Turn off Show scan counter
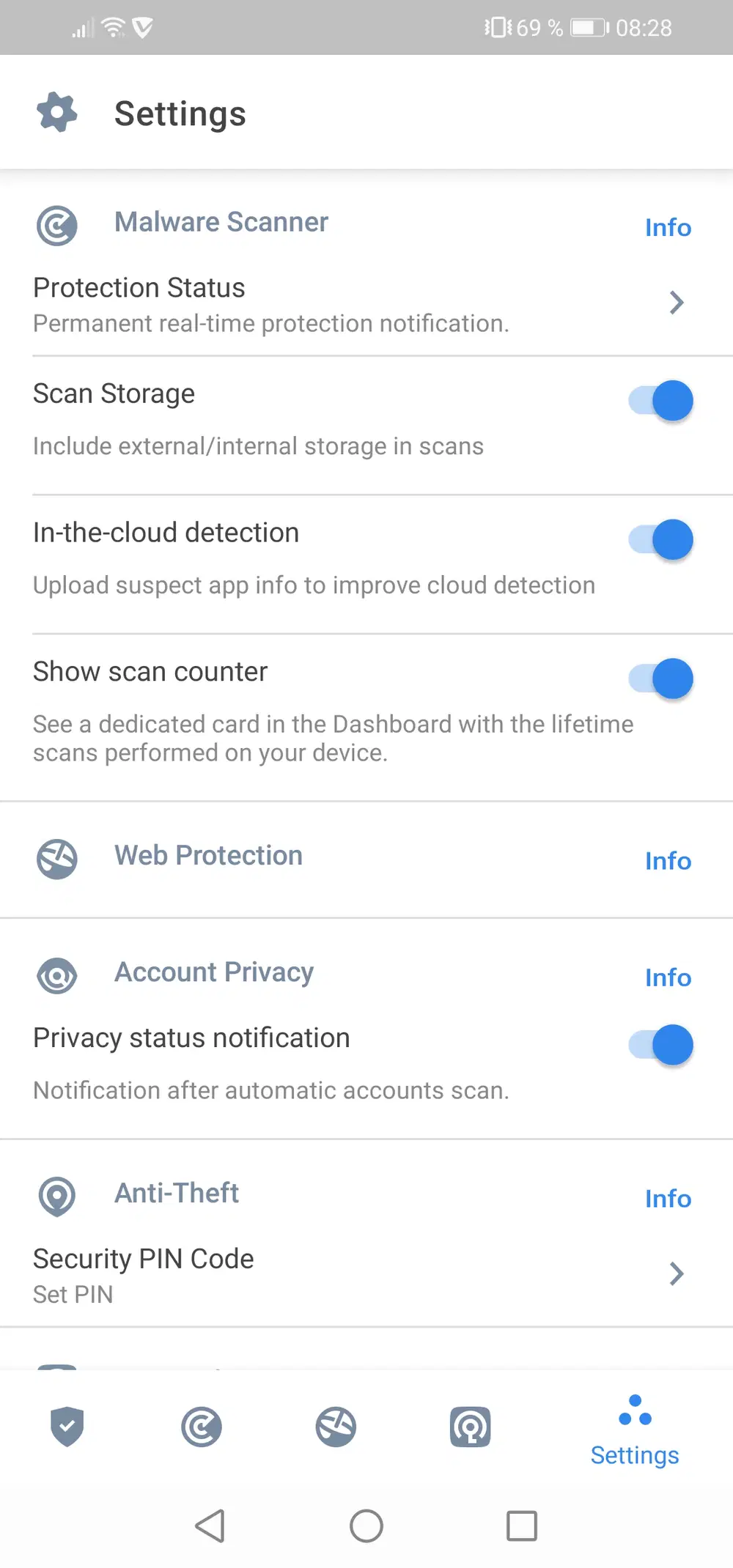The height and width of the screenshot is (1568, 733). pyautogui.click(x=661, y=678)
